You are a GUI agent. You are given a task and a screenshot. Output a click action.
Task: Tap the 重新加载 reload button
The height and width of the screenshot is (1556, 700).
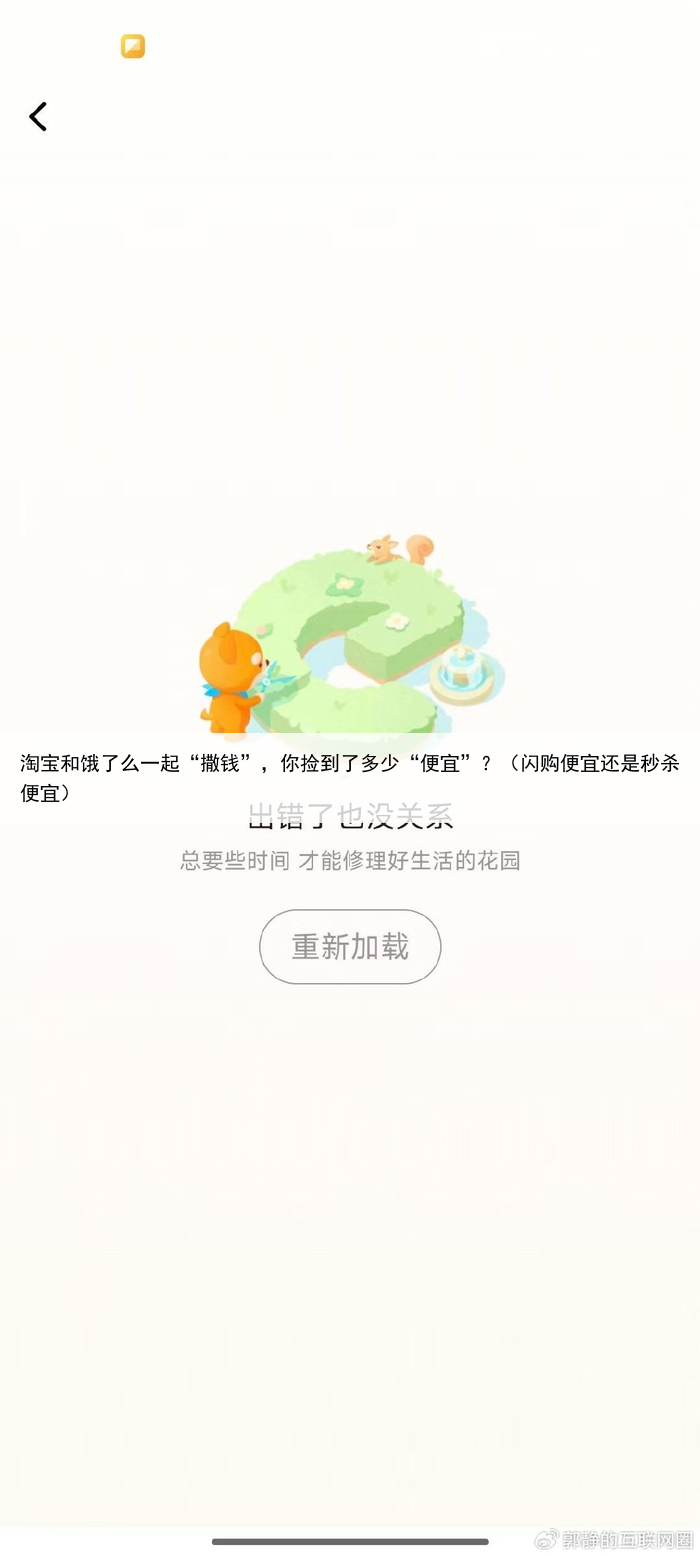point(350,946)
